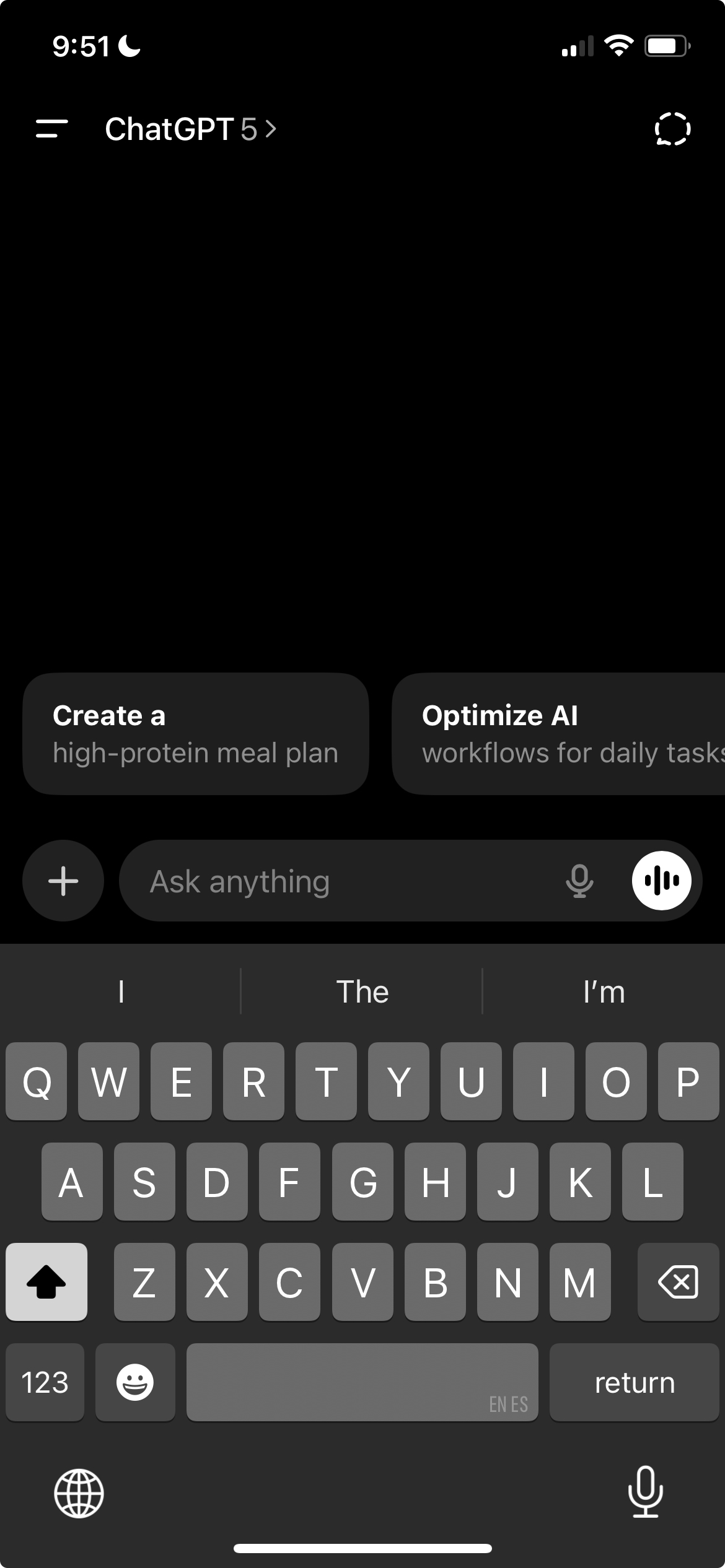Screen dimensions: 725x1568
Task: Start a temporary chat
Action: point(672,129)
